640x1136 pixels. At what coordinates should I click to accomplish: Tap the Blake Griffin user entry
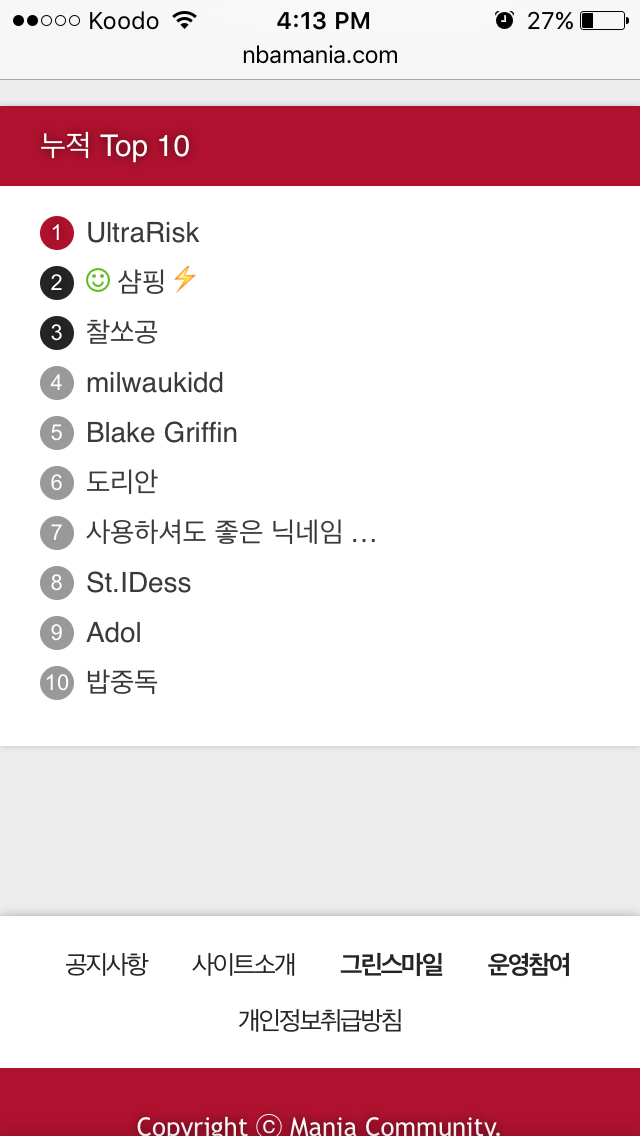(x=162, y=432)
